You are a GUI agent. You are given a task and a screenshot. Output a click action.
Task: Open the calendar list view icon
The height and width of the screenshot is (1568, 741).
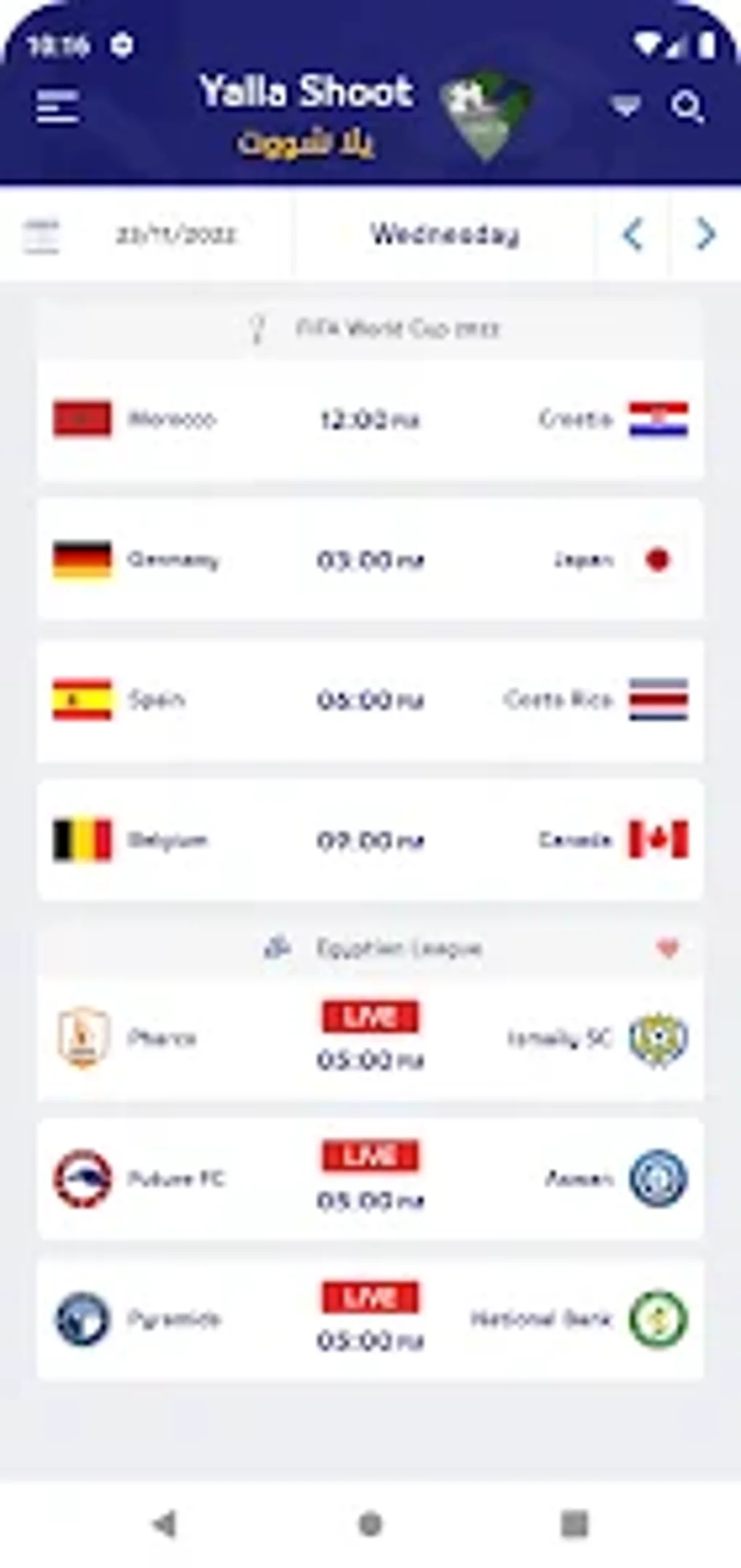(41, 234)
